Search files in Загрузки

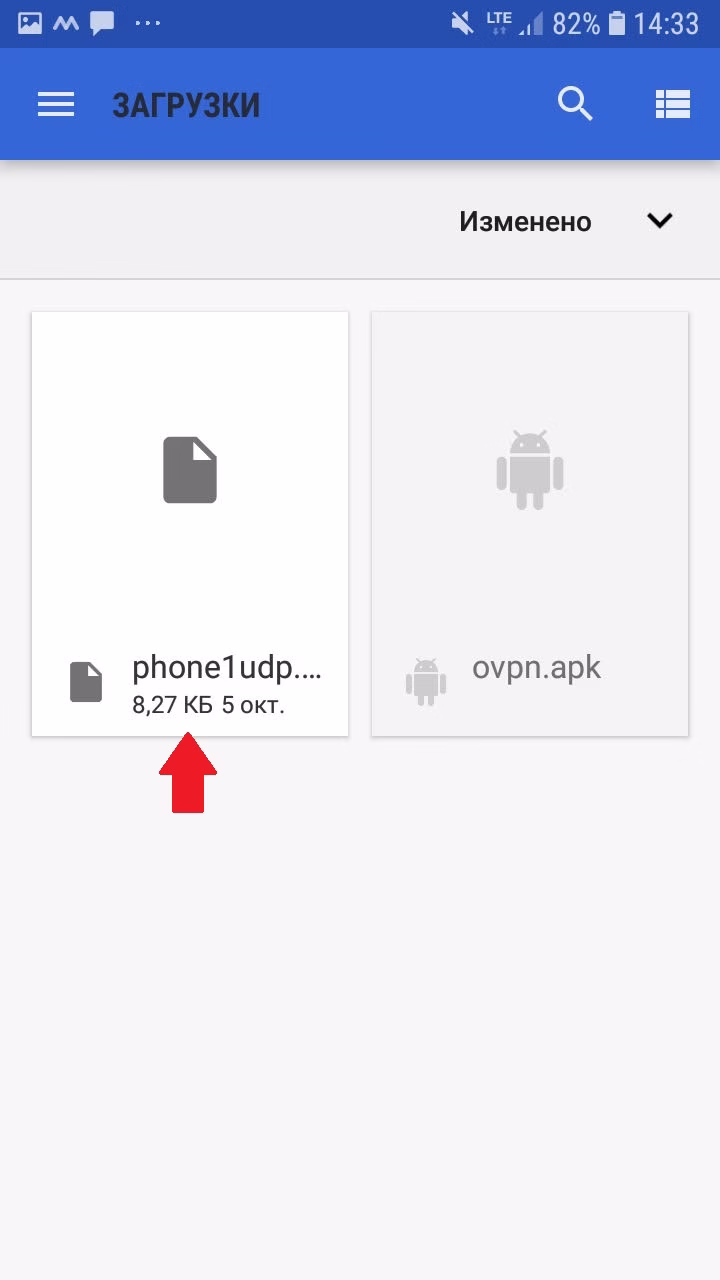(x=575, y=104)
